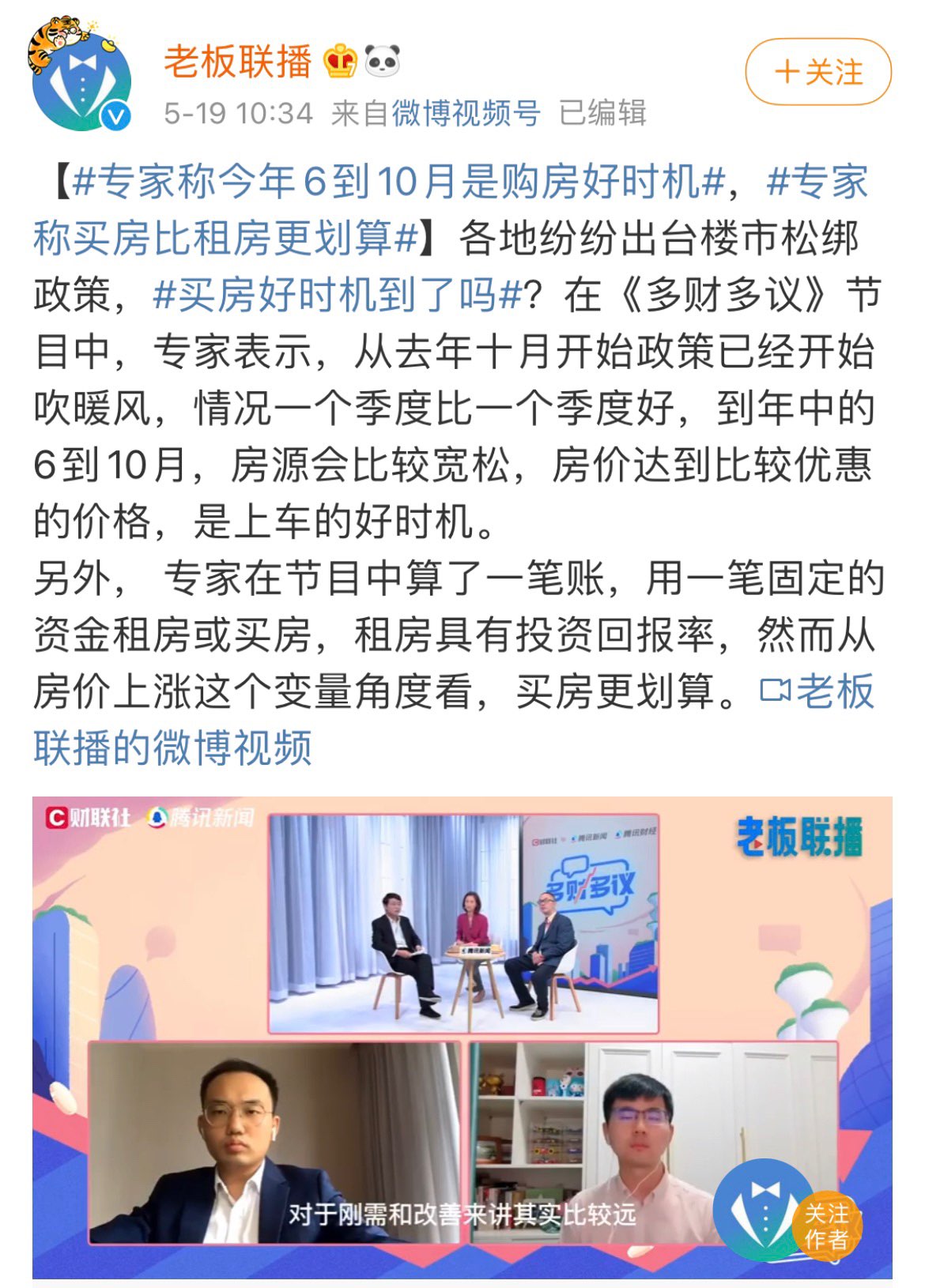Image resolution: width=925 pixels, height=1288 pixels.
Task: Open the 老板联播 username link
Action: pyautogui.click(x=238, y=61)
